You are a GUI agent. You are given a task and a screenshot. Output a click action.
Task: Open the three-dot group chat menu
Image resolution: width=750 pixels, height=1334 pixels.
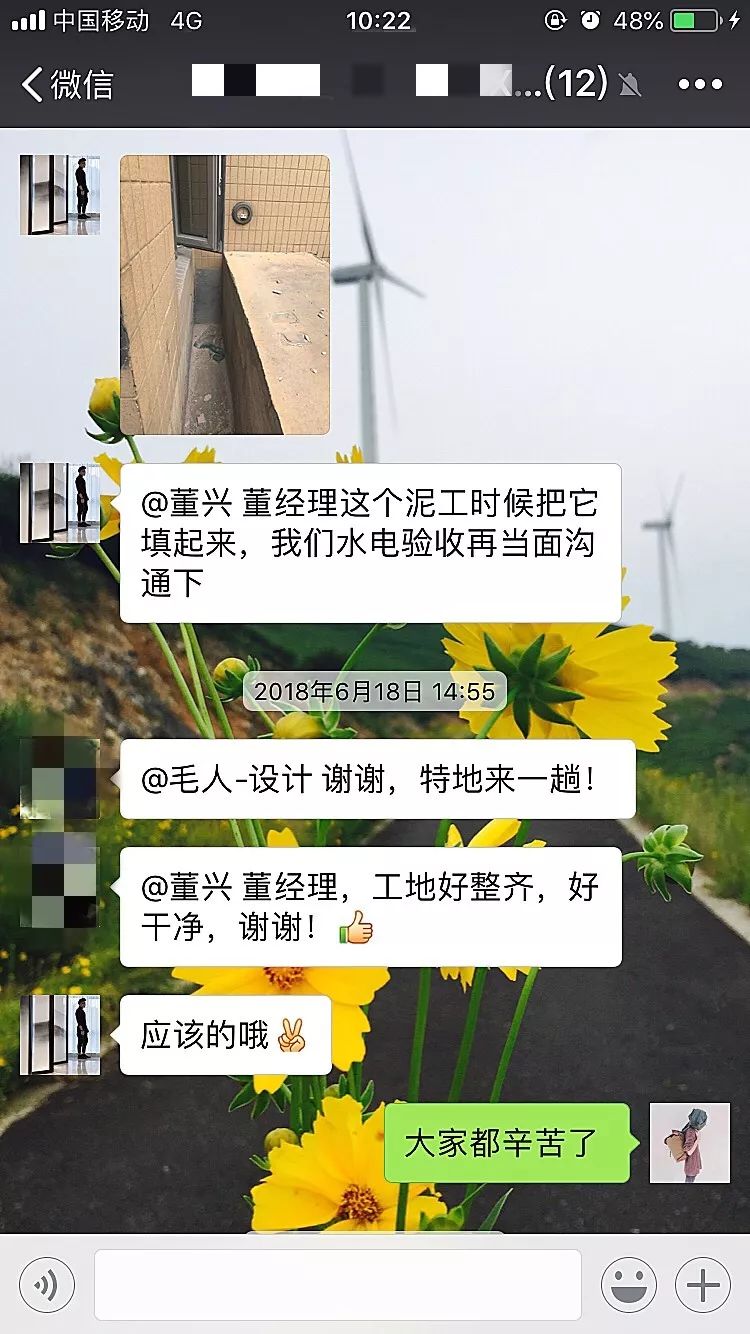click(x=700, y=84)
